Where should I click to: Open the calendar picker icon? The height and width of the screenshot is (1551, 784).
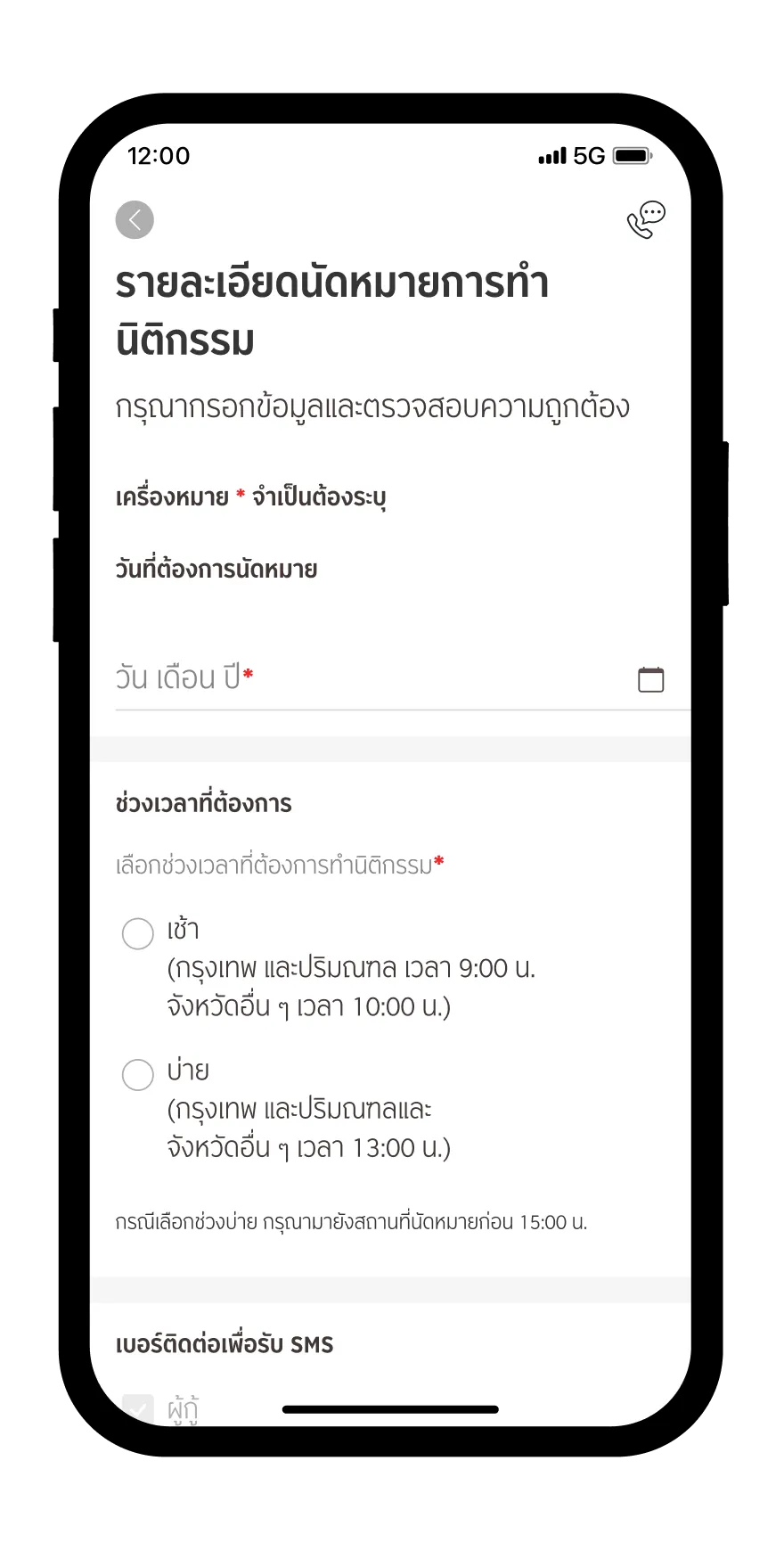pos(651,679)
